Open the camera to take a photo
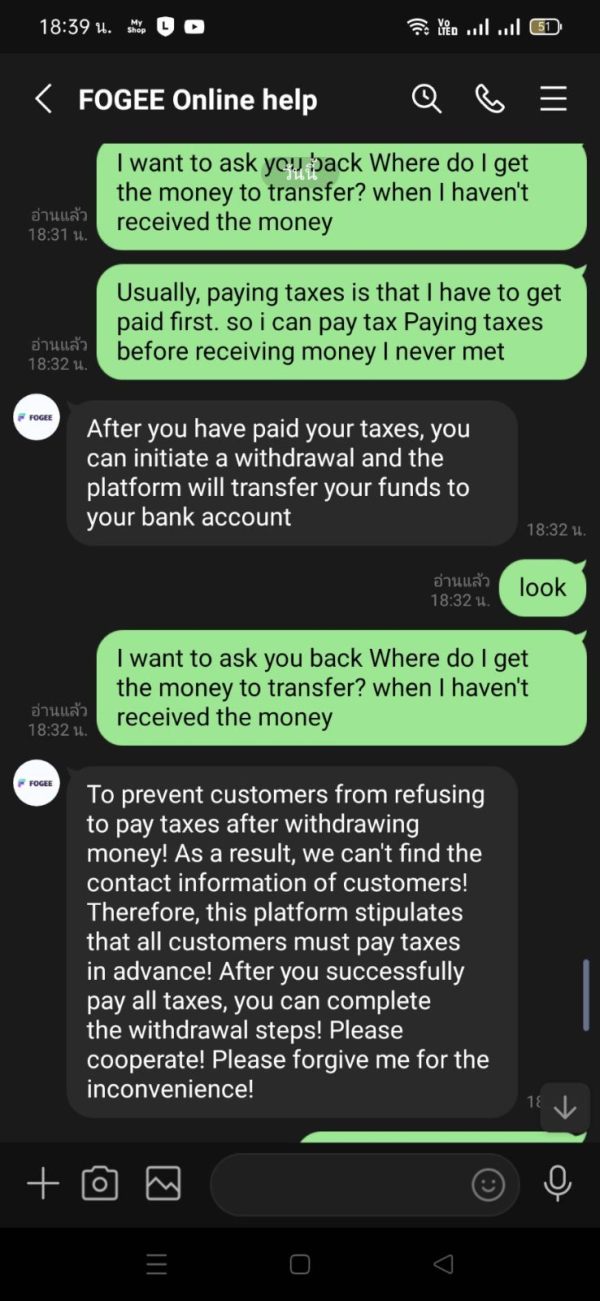Image resolution: width=600 pixels, height=1301 pixels. pyautogui.click(x=100, y=1184)
